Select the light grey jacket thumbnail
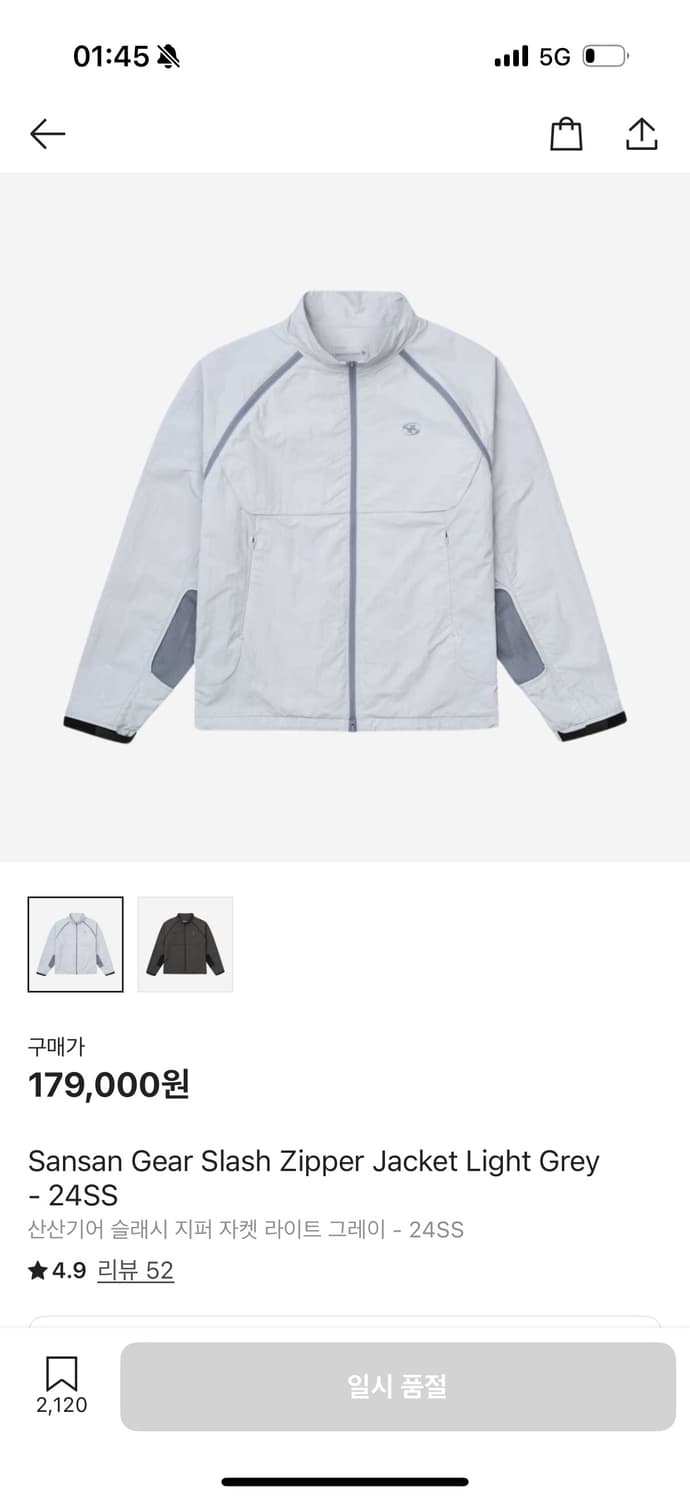Viewport: 690px width, 1500px height. (76, 944)
